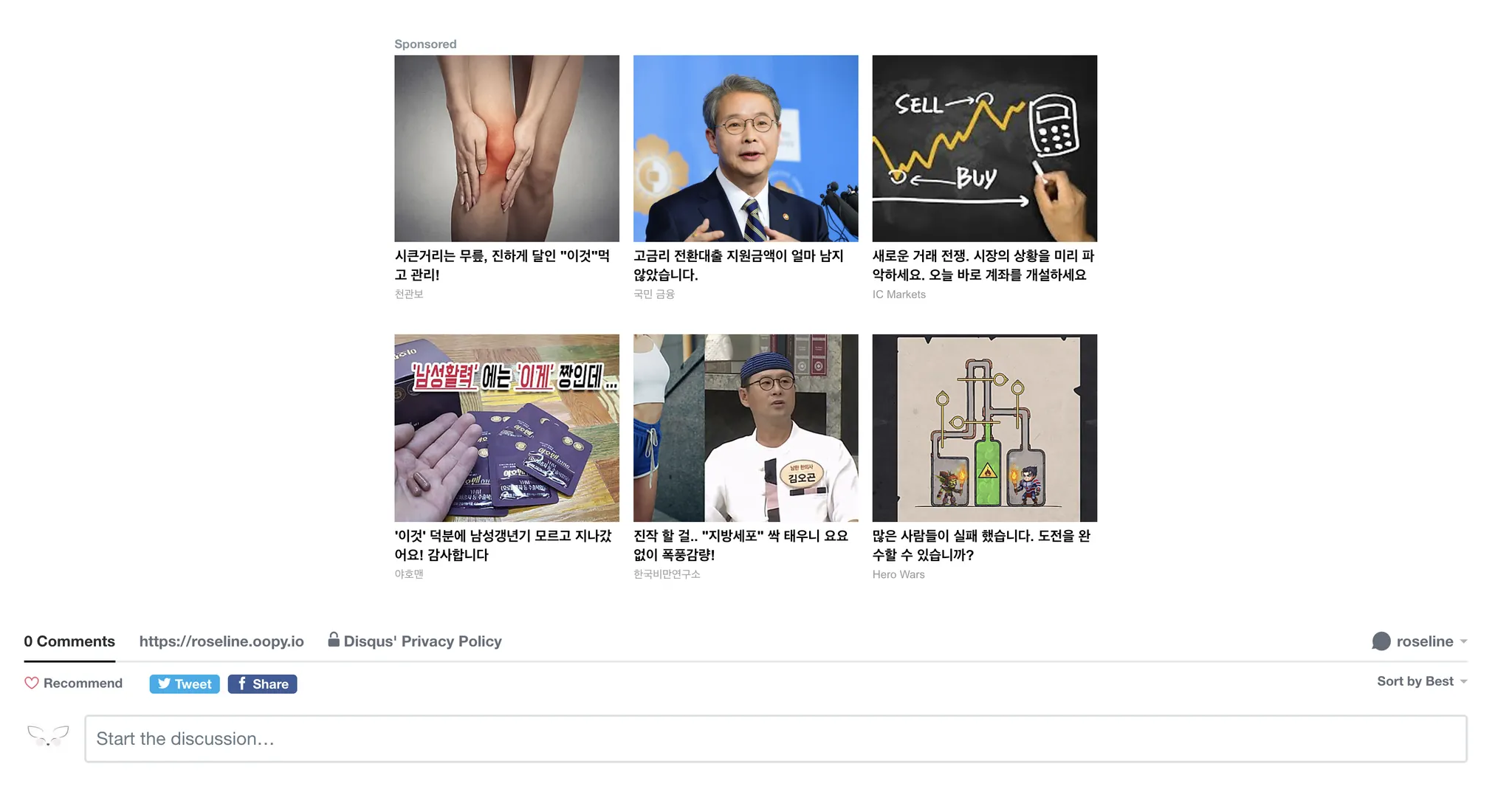
Task: Change the Sort by Best order
Action: click(x=1421, y=681)
